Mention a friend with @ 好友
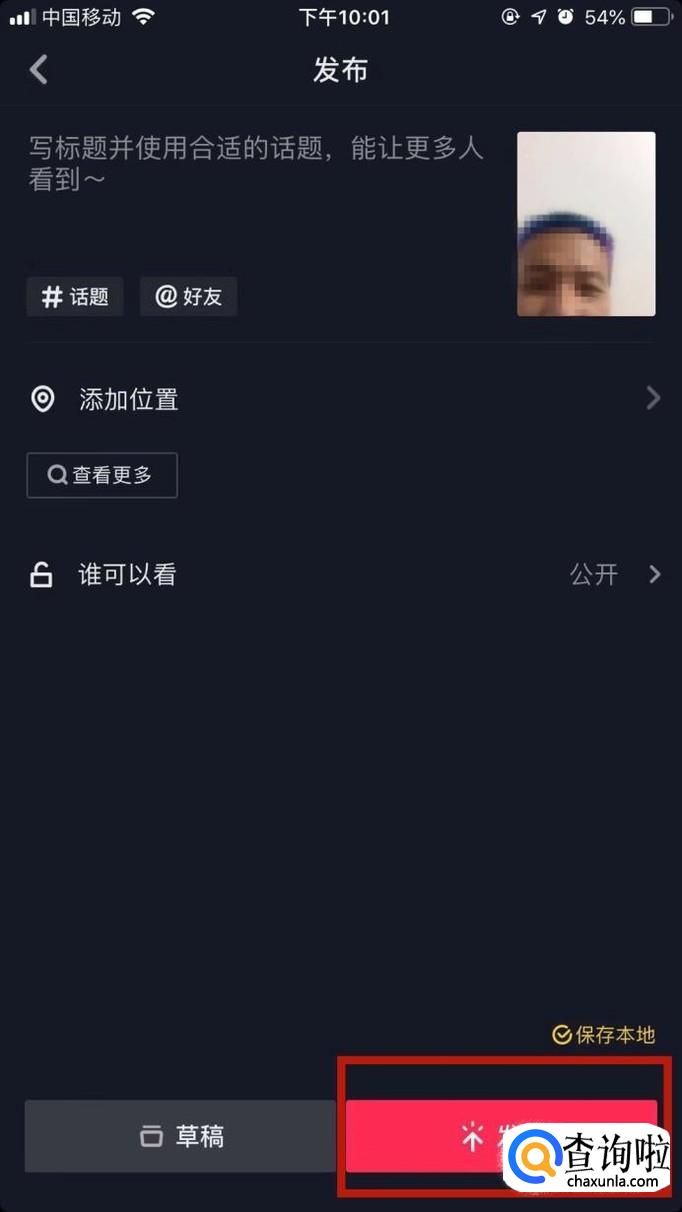The image size is (682, 1212). click(188, 297)
